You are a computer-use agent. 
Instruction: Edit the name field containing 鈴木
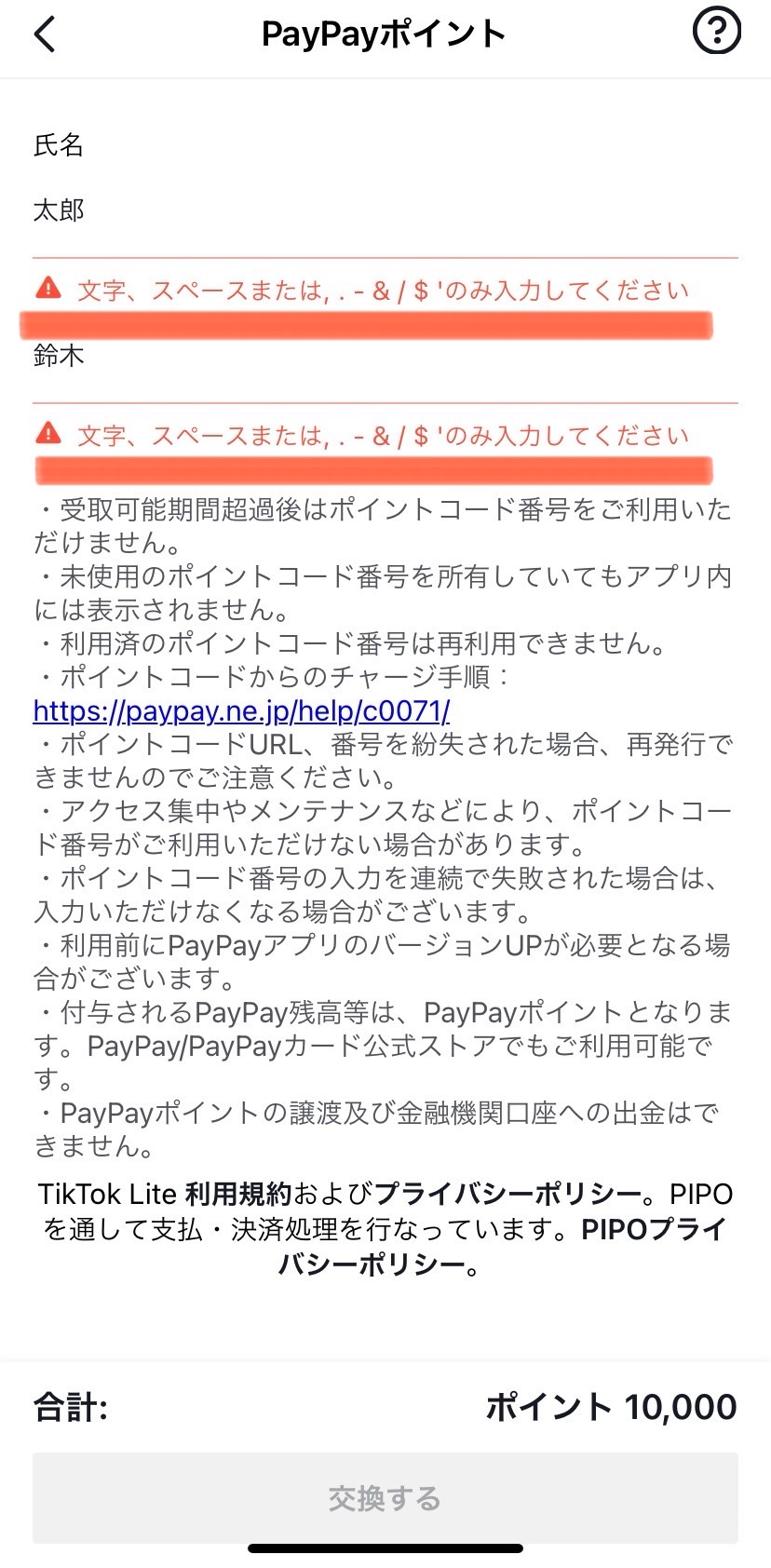[x=385, y=357]
